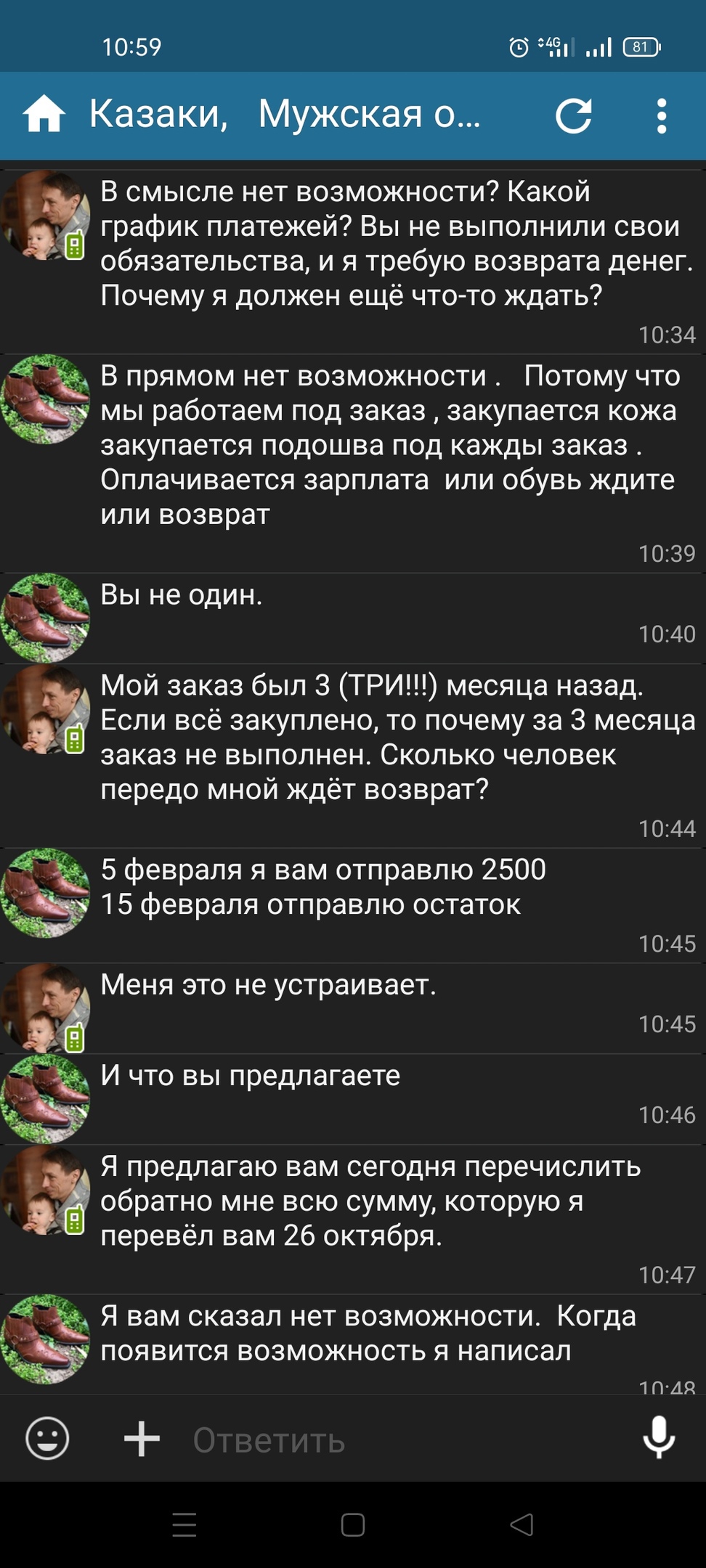Screen dimensions: 706x1568
Task: Open avatar next to 'Меня это не устраивает.'
Action: click(45, 1008)
